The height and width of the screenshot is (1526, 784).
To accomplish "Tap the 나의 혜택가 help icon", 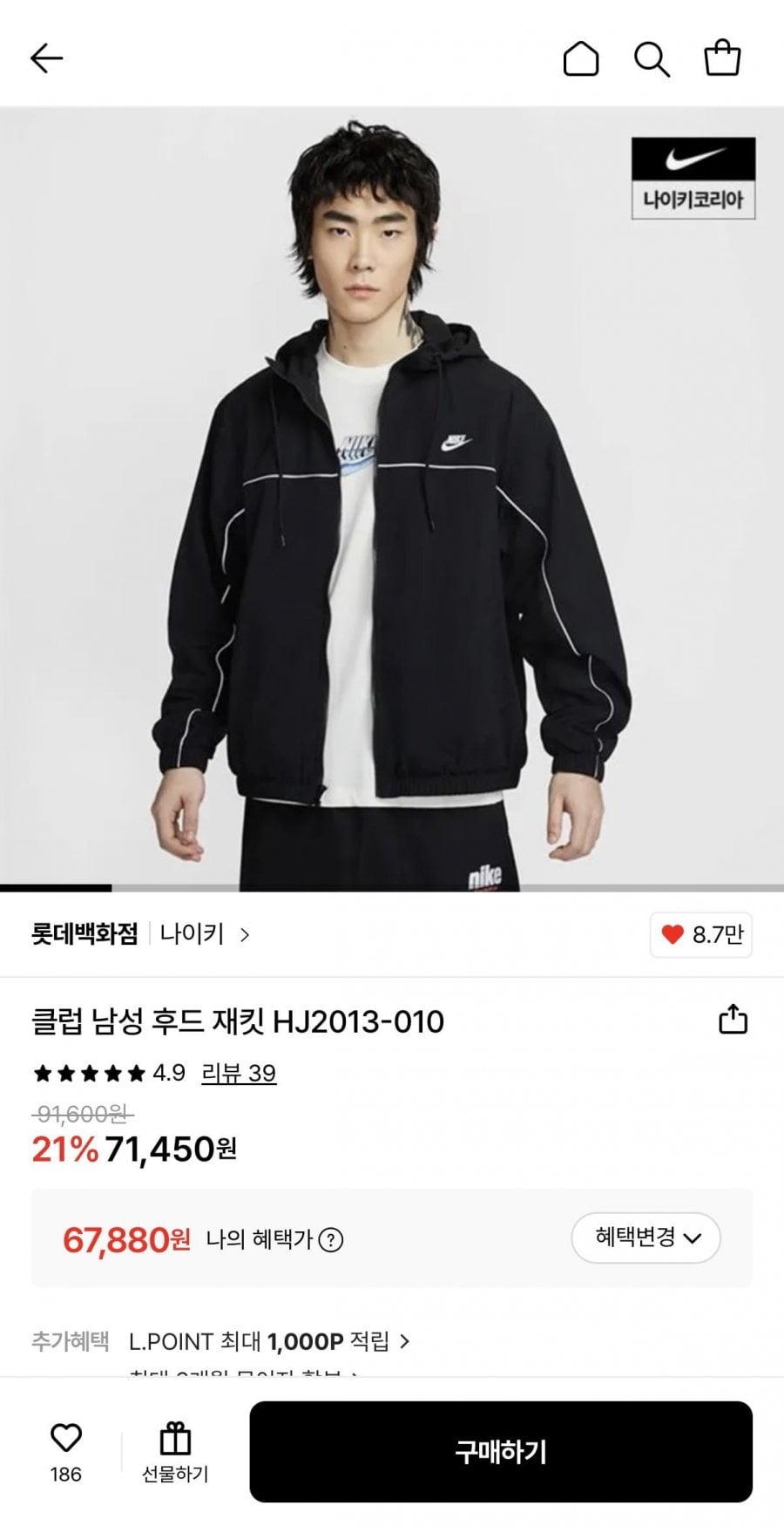I will pos(331,1239).
